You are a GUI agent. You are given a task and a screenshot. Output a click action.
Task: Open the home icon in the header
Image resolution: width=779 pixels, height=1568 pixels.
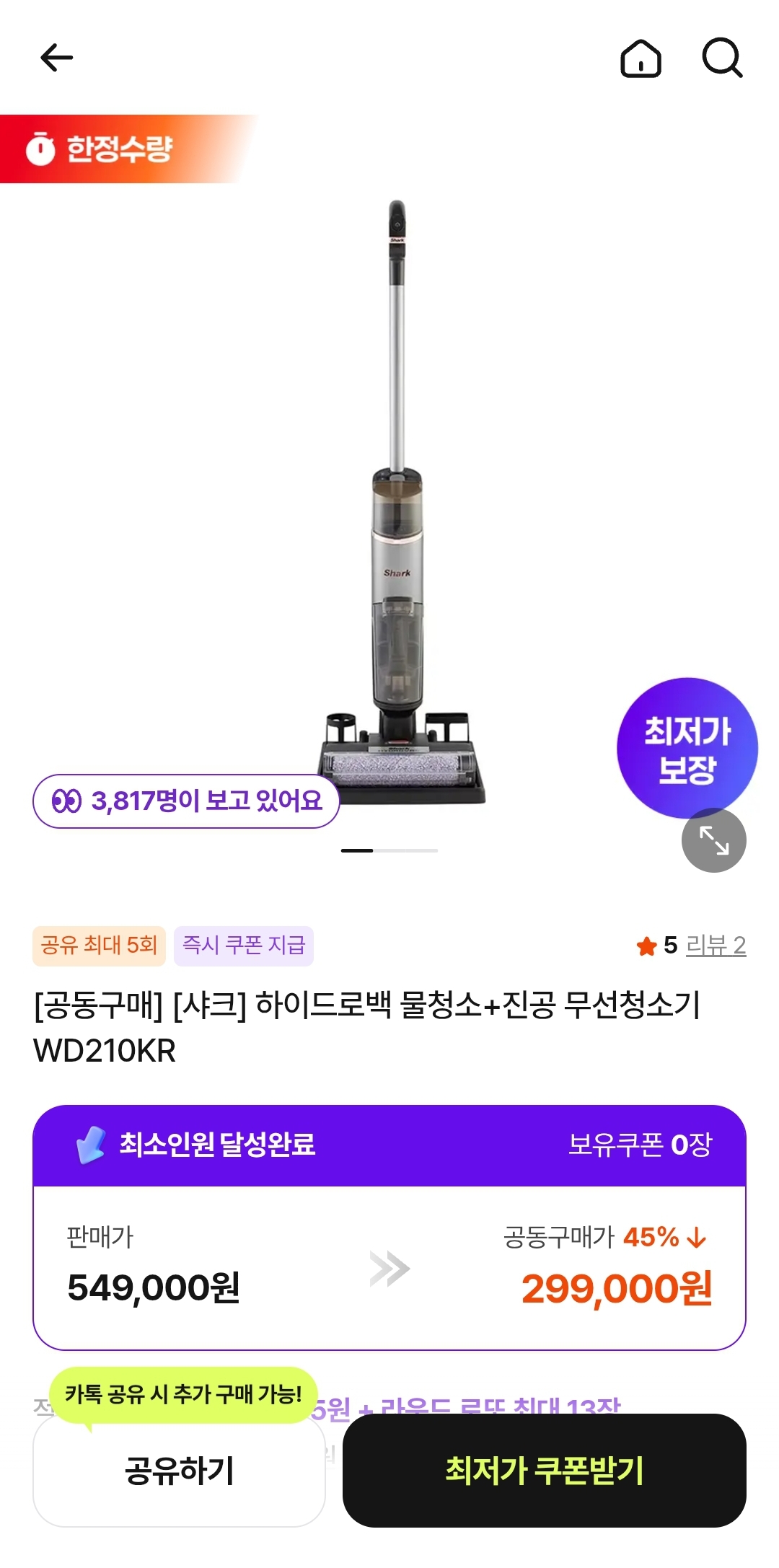click(641, 58)
